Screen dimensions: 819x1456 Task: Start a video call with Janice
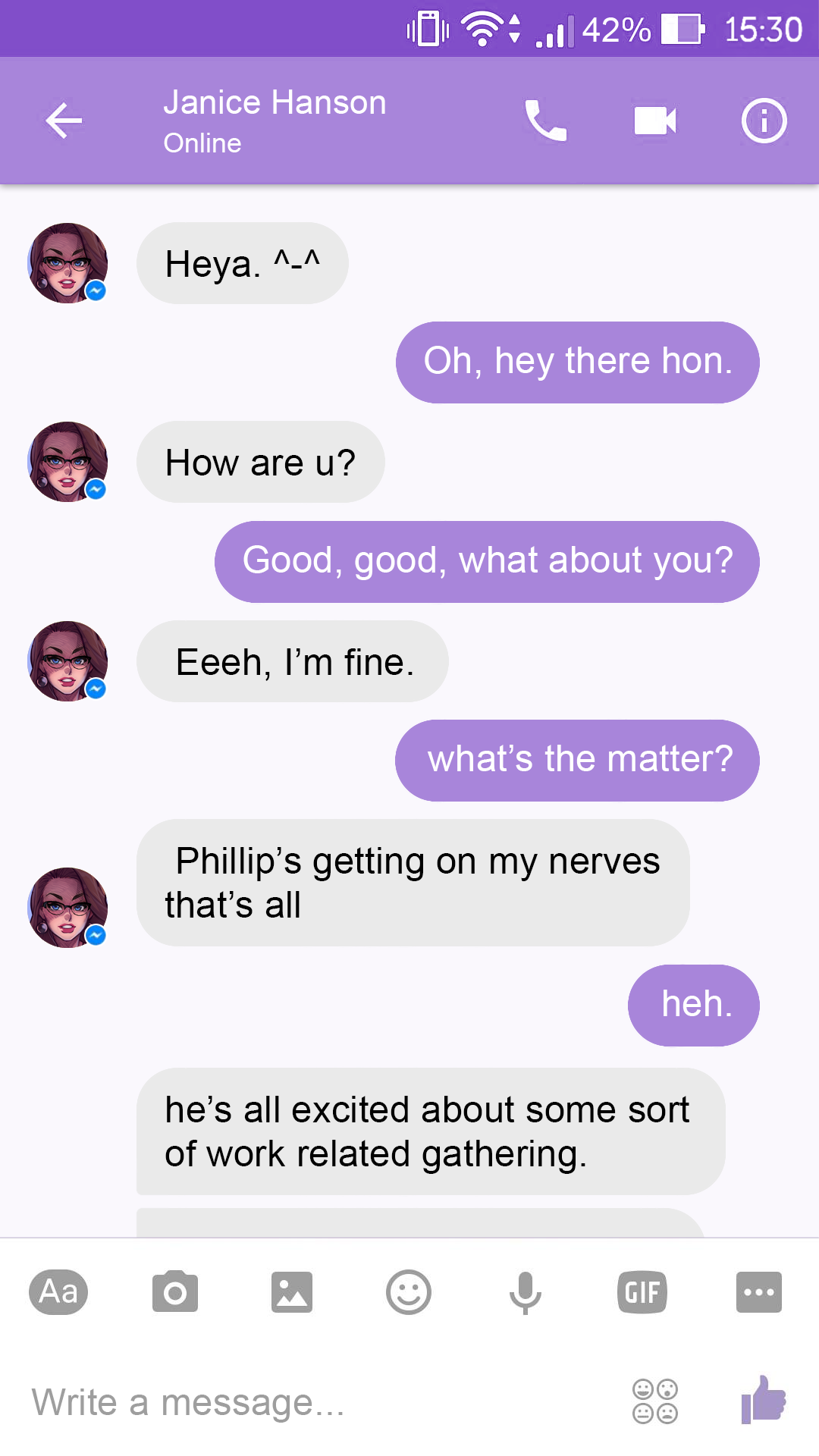pos(654,121)
